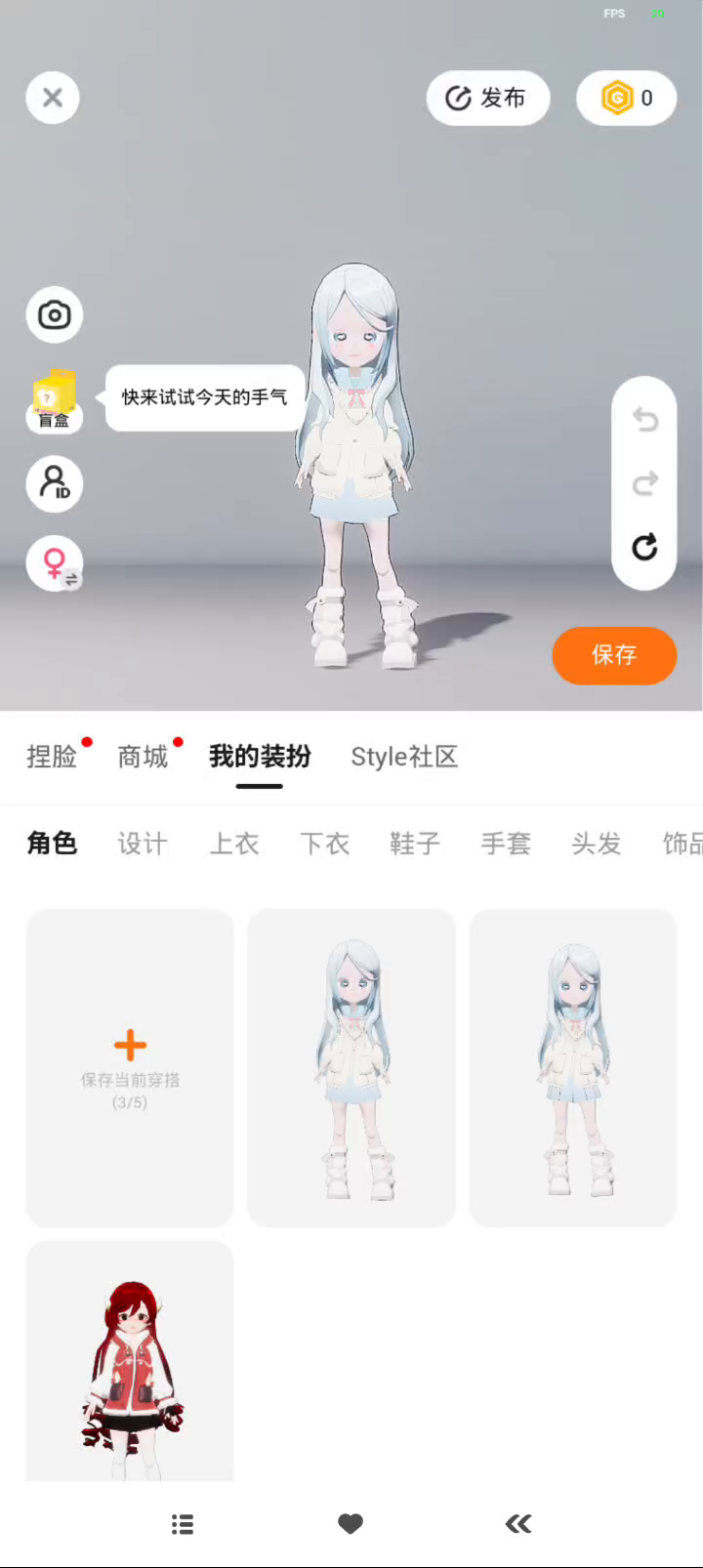Tap the 发布 publish button
Viewport: 703px width, 1568px height.
click(488, 98)
